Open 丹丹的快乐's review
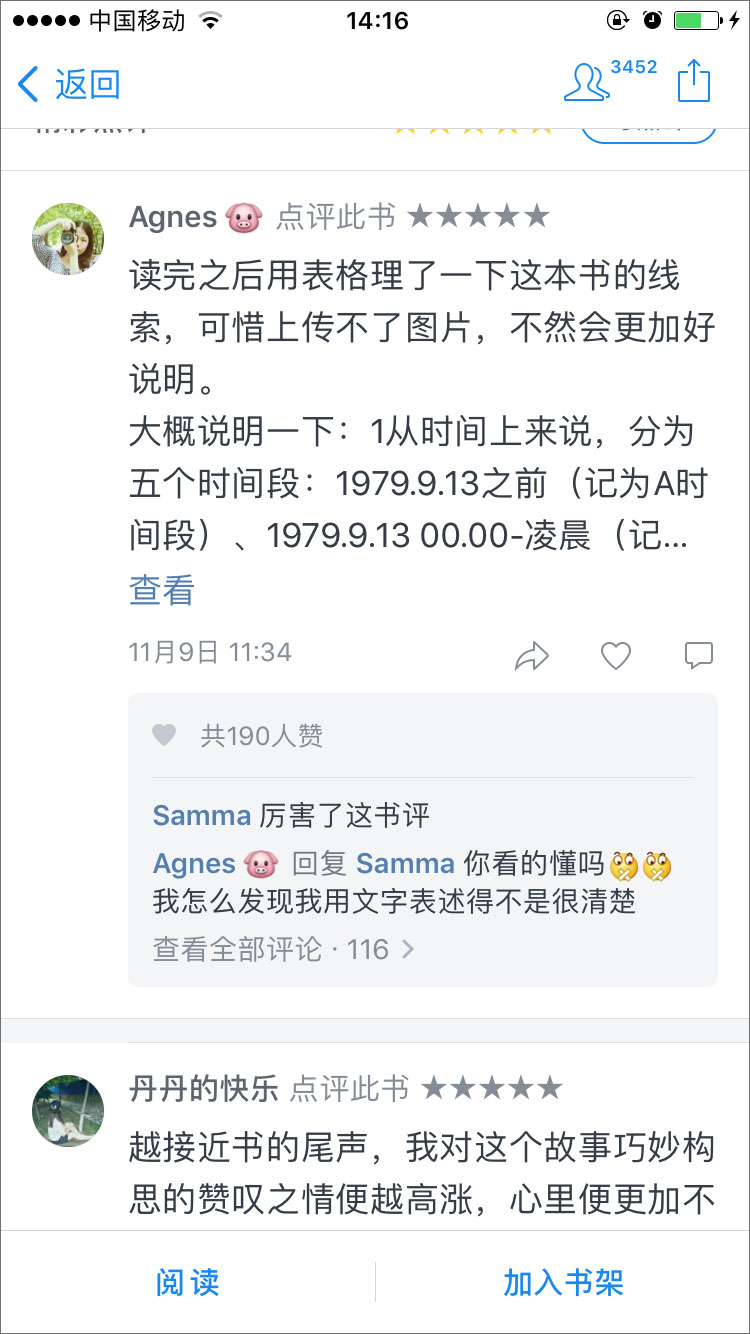 [421, 1172]
